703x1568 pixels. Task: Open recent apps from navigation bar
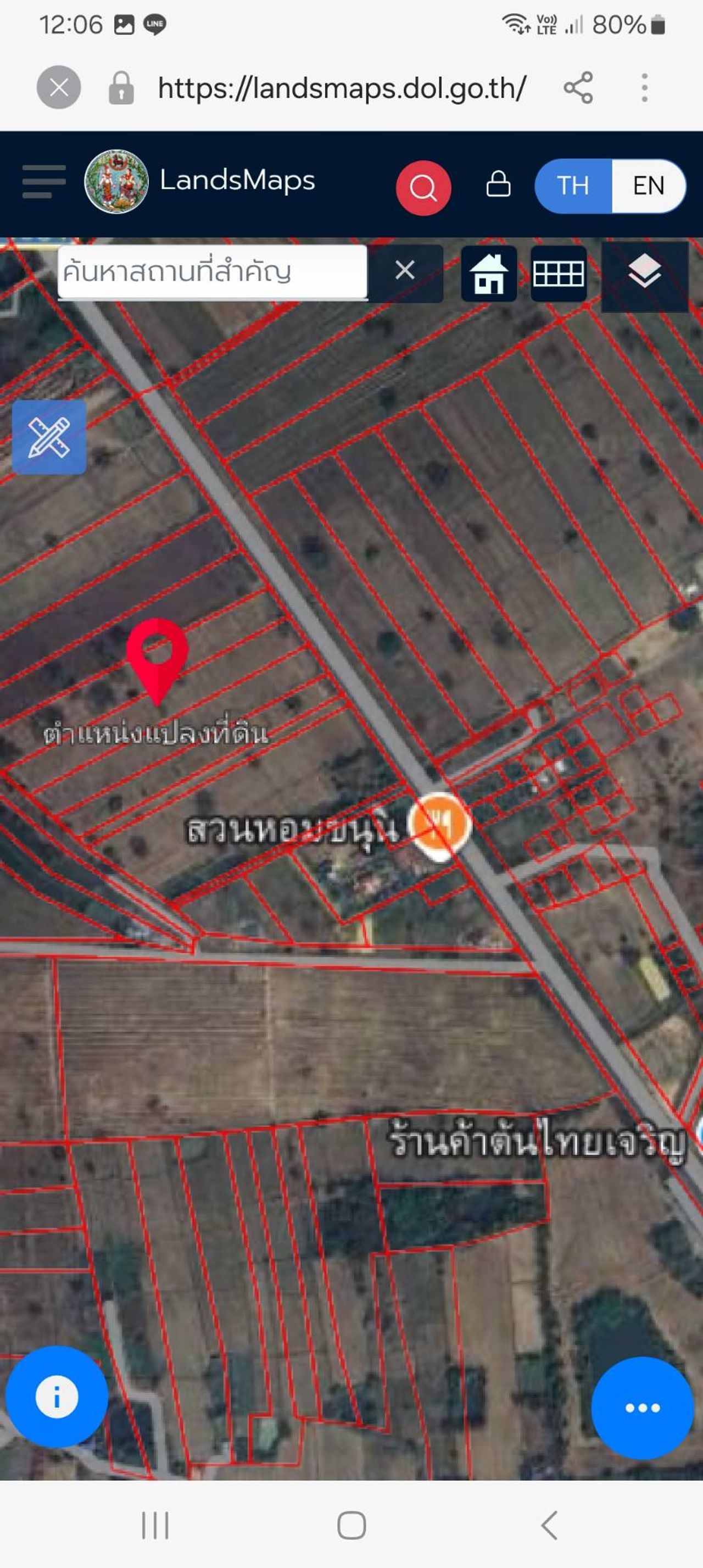155,1525
